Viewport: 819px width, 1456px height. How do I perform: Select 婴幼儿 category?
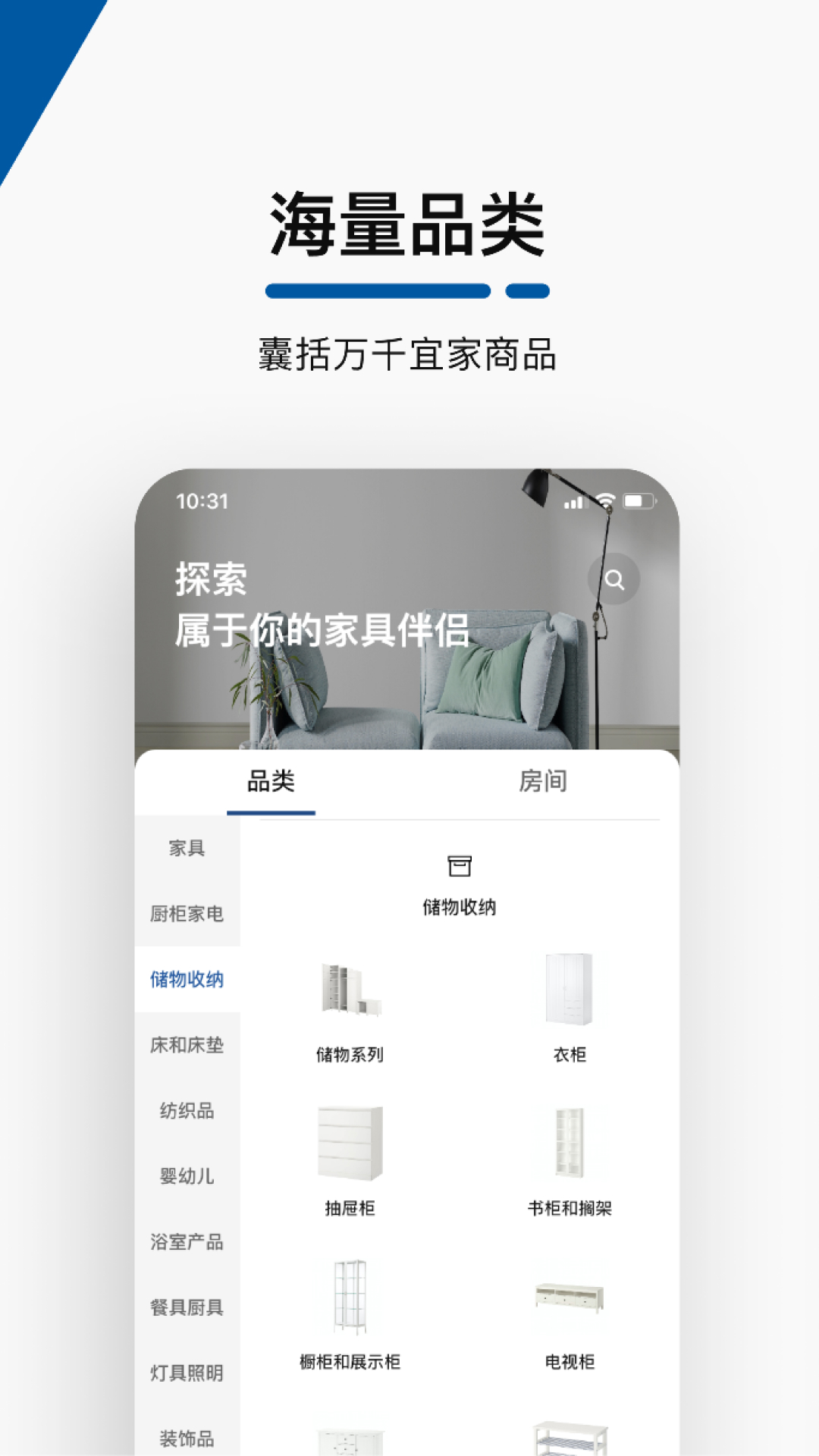188,1177
